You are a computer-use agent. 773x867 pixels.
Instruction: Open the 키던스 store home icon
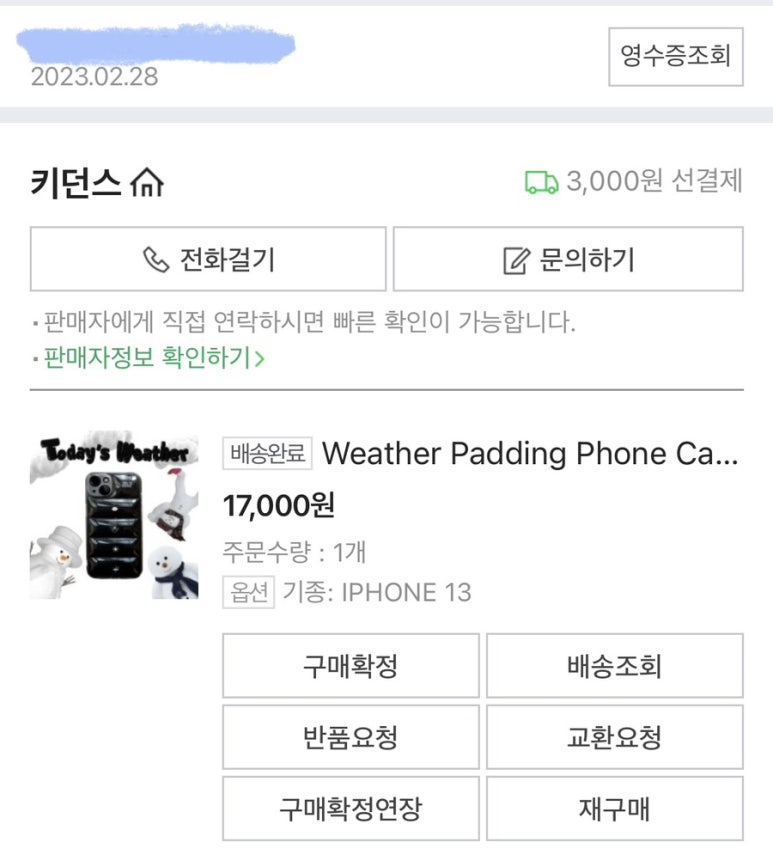click(x=147, y=183)
